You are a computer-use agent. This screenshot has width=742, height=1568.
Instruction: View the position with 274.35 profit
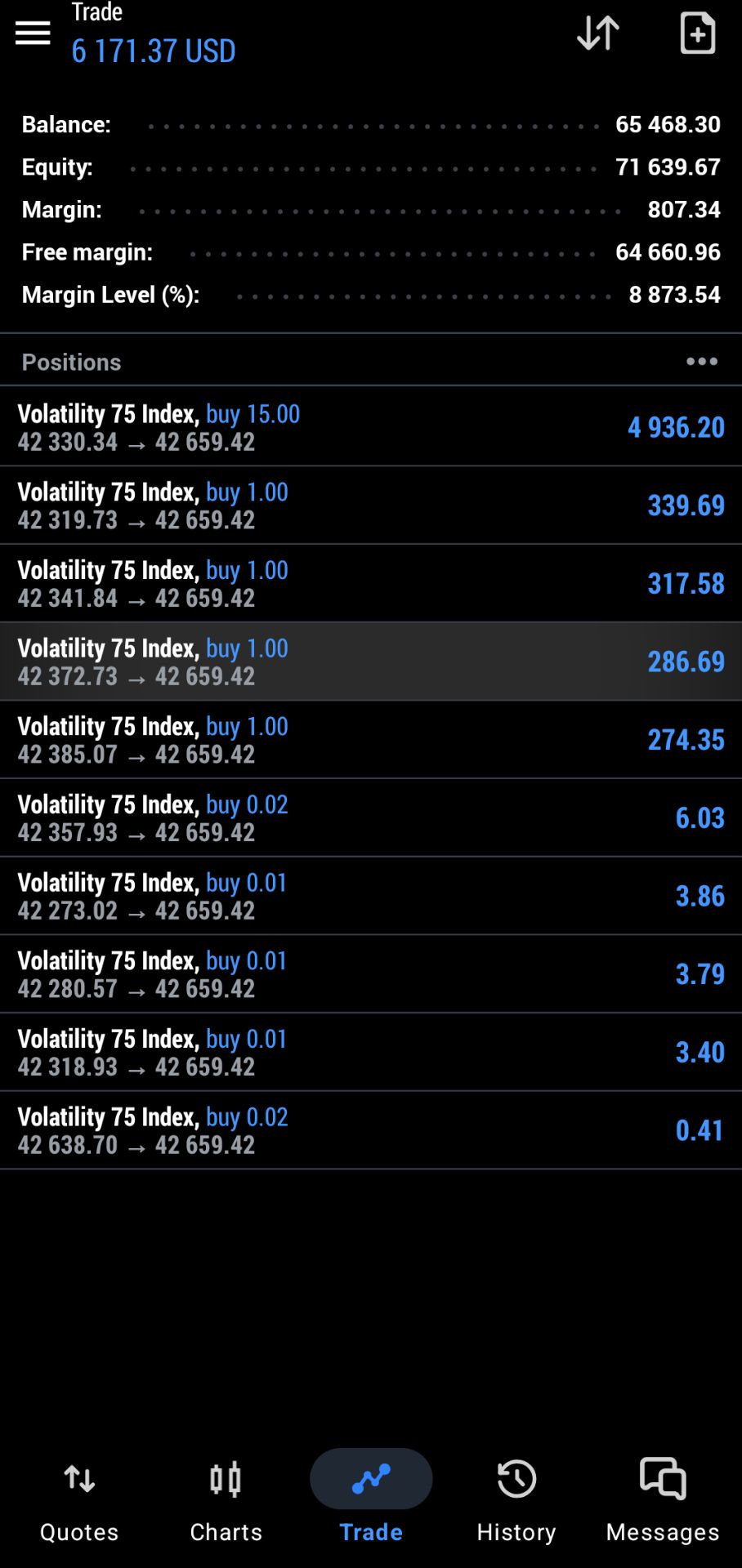(x=371, y=740)
